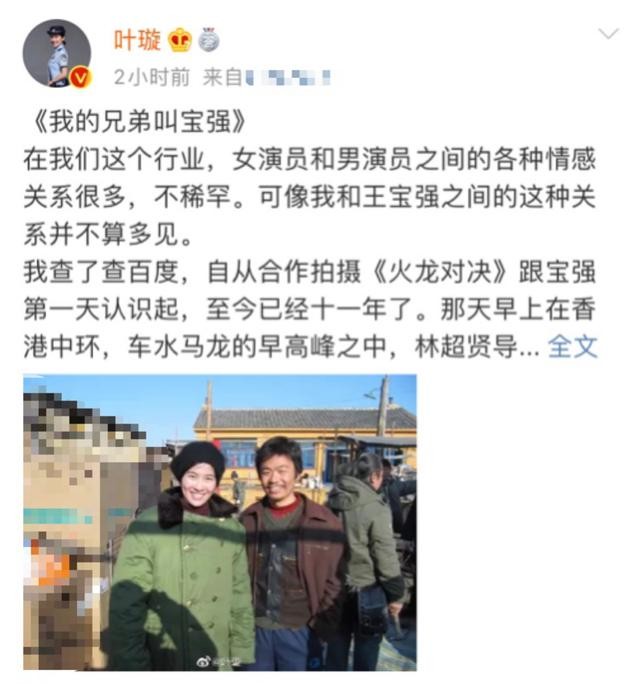Image resolution: width=640 pixels, height=684 pixels.
Task: Open 全文 to read the full post
Action: click(x=573, y=348)
